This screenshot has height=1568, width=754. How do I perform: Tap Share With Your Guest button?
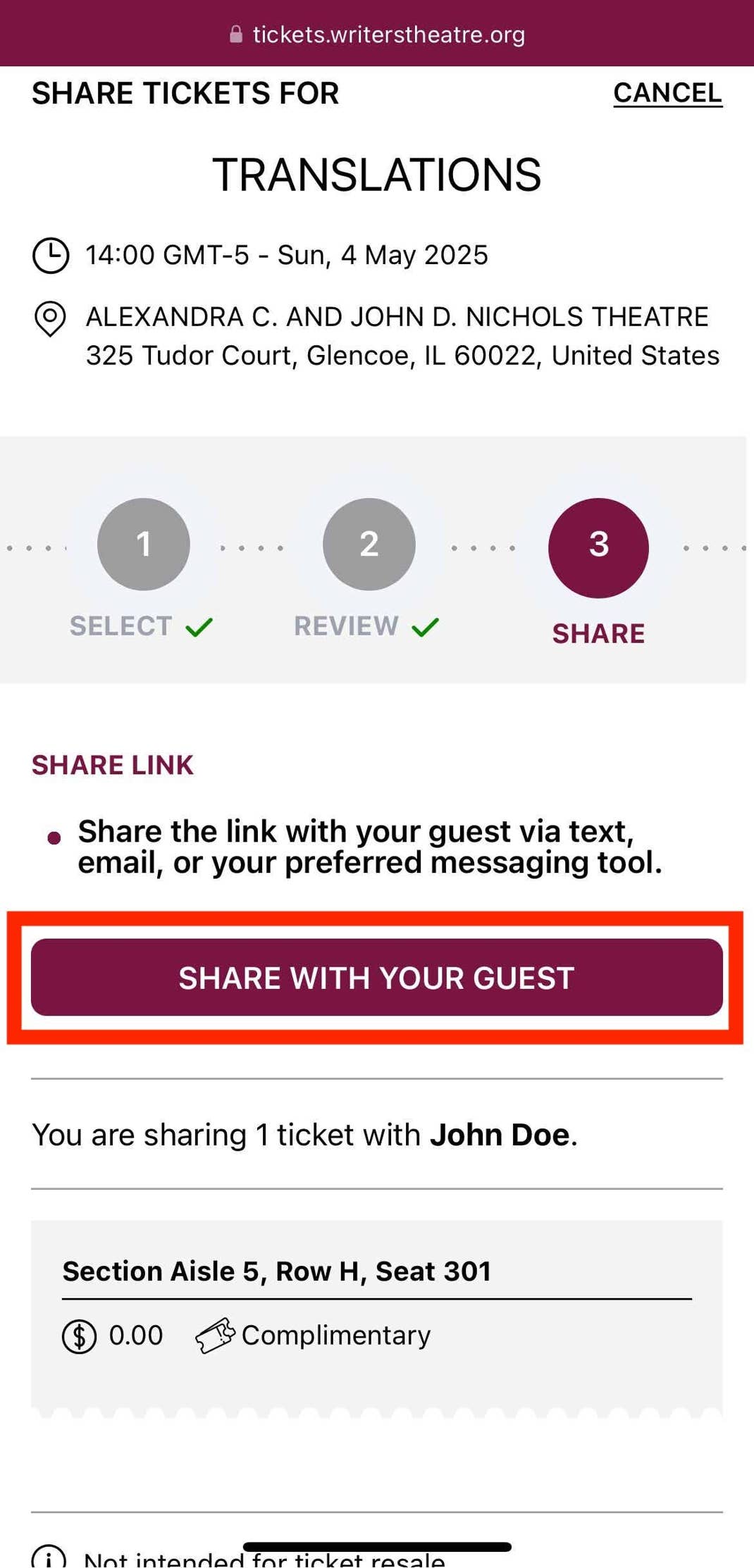[x=376, y=977]
